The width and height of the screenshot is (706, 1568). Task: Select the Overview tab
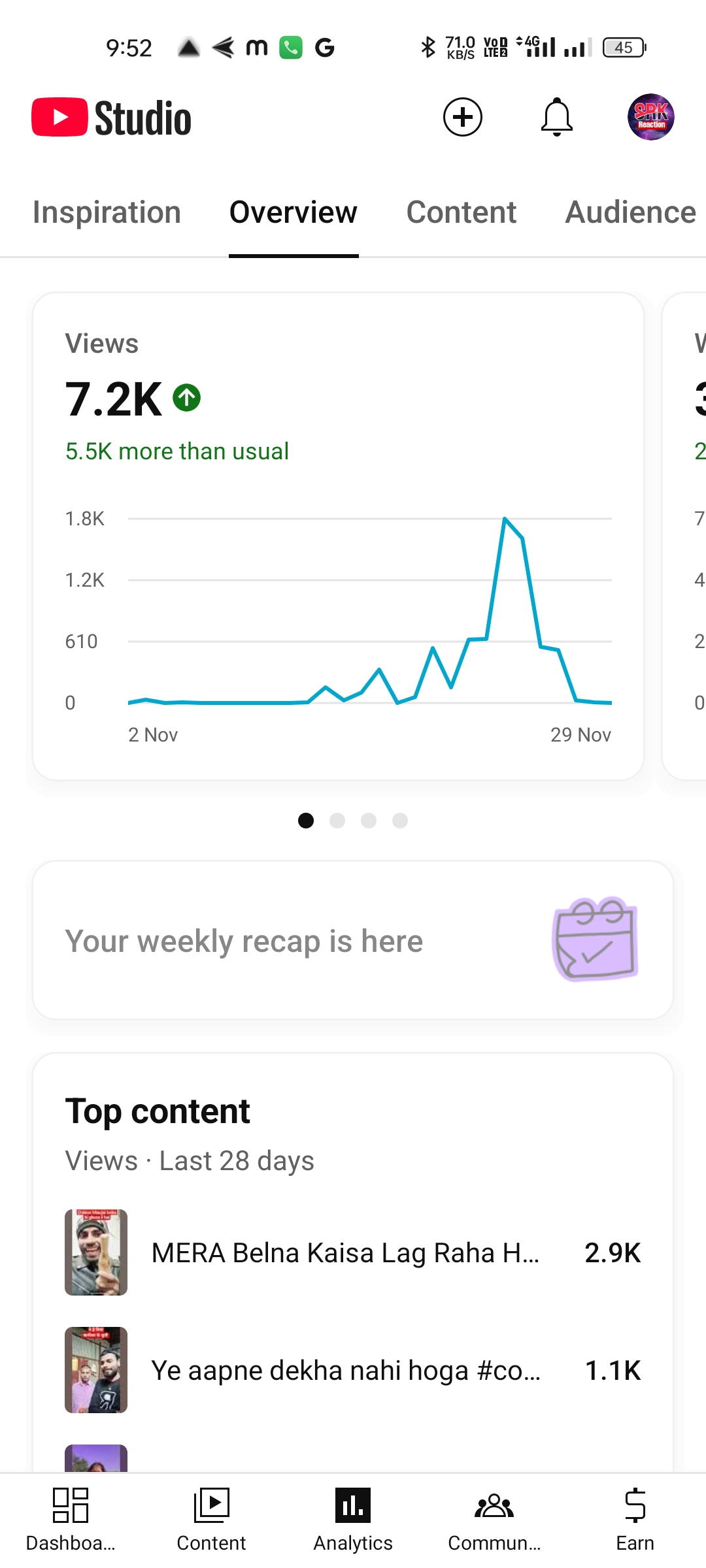click(x=294, y=212)
